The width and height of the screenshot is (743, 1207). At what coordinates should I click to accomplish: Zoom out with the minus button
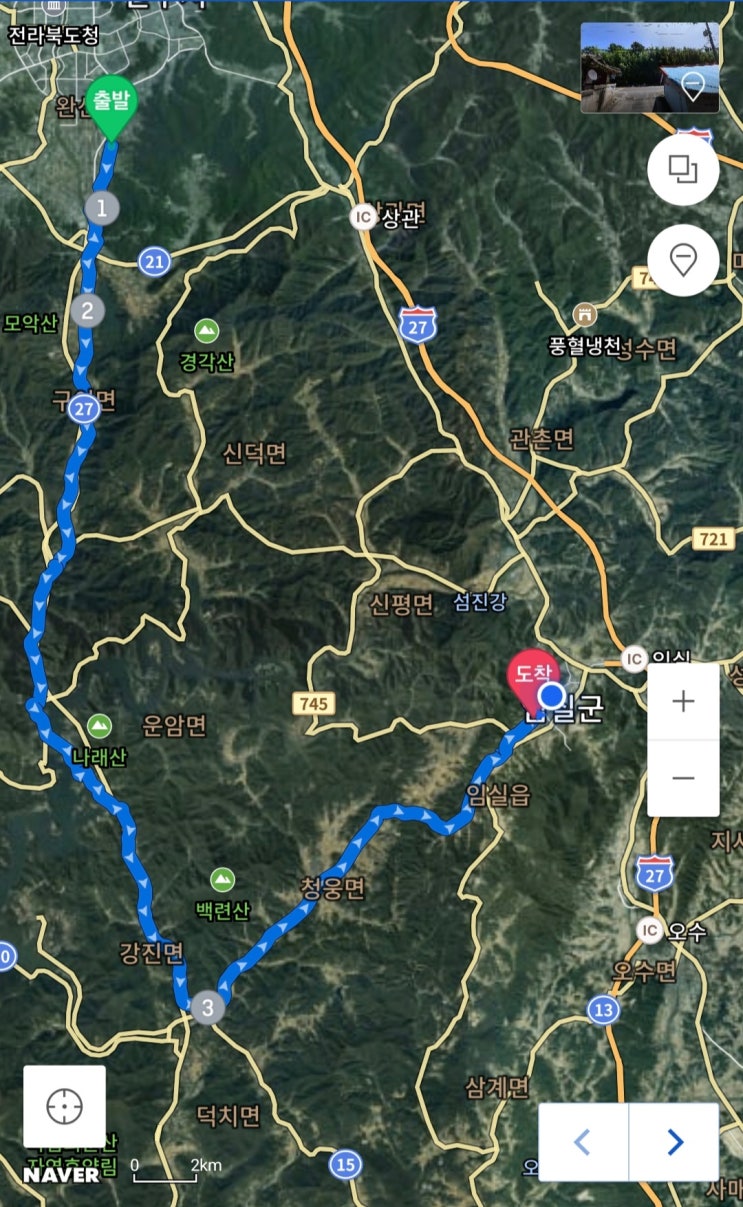(x=683, y=778)
